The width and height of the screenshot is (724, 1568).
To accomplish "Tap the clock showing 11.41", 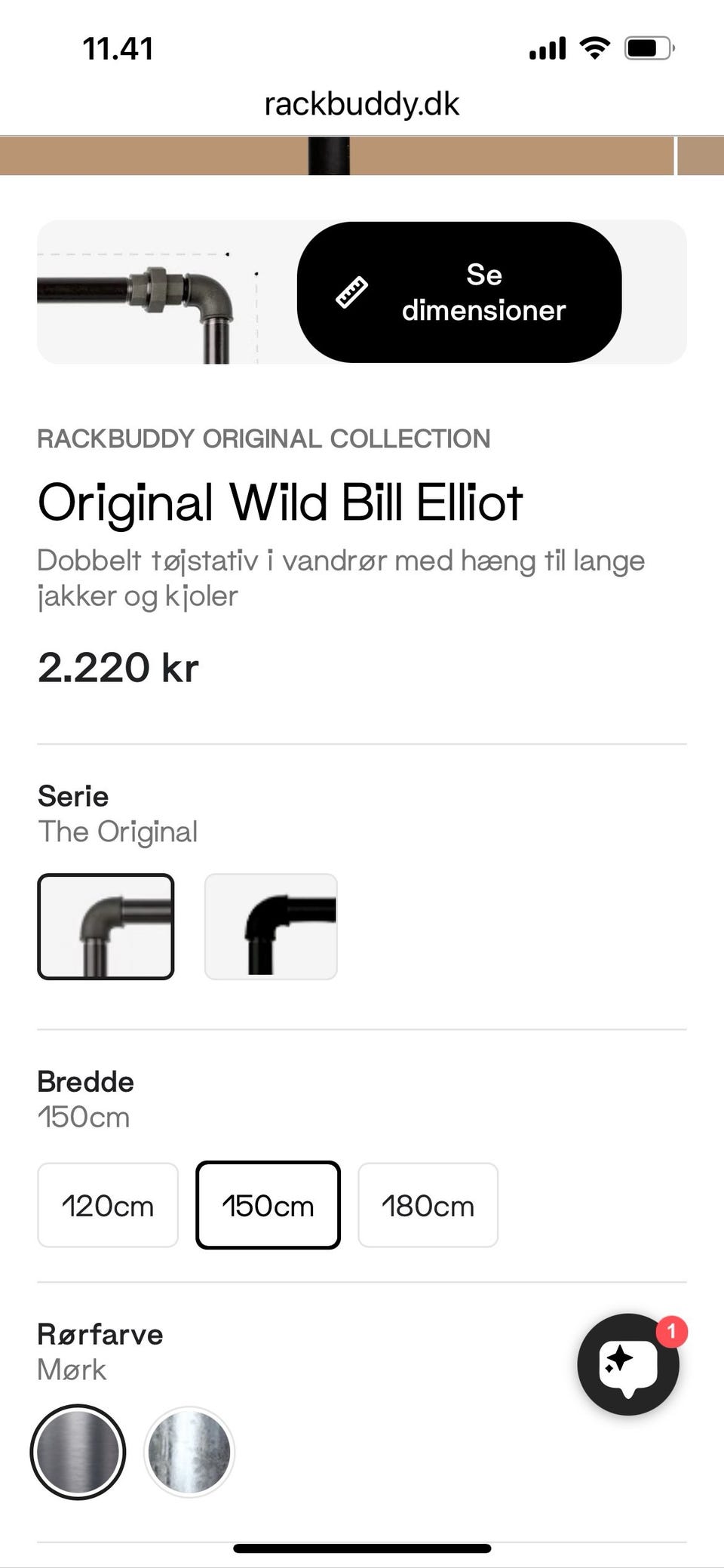I will (x=117, y=48).
